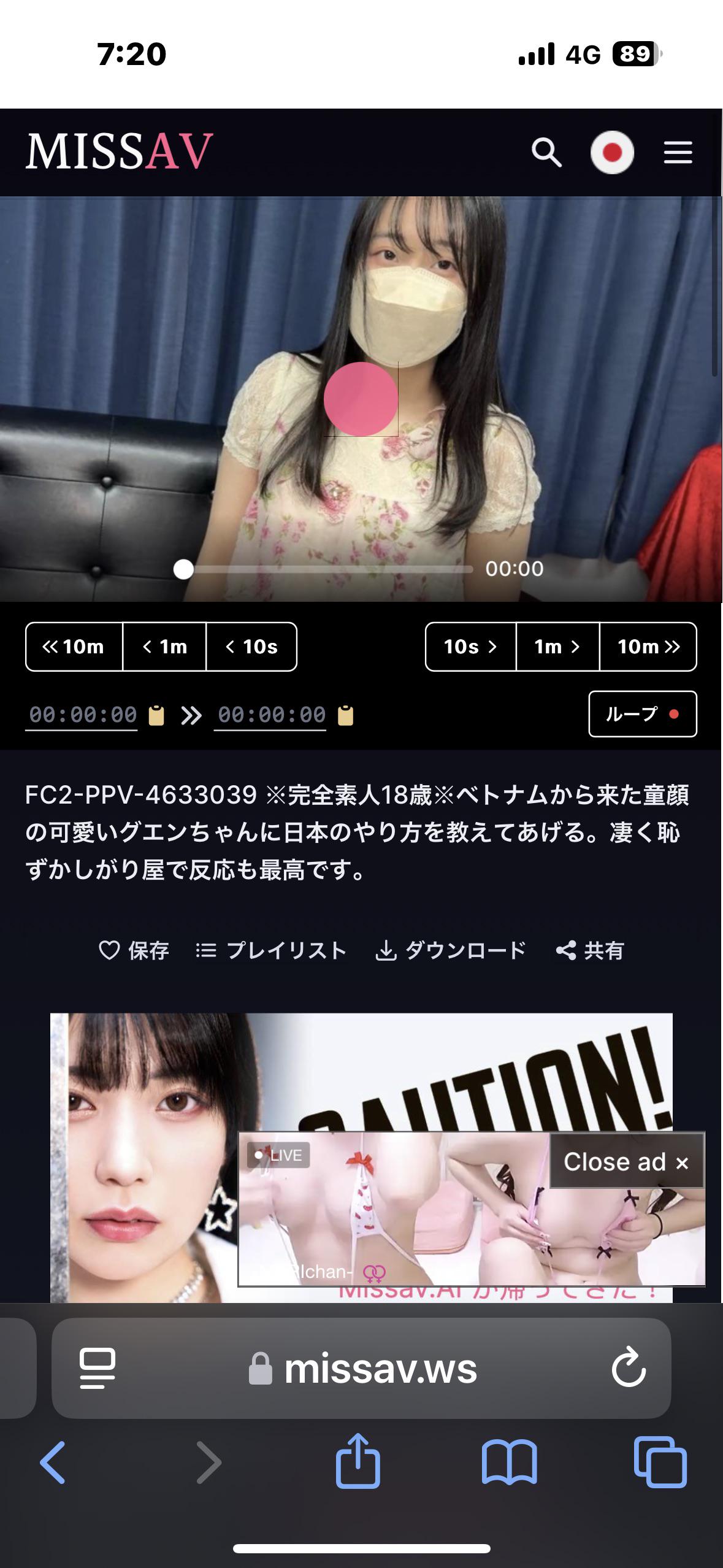
Task: Skip forward 1 minute
Action: [557, 647]
